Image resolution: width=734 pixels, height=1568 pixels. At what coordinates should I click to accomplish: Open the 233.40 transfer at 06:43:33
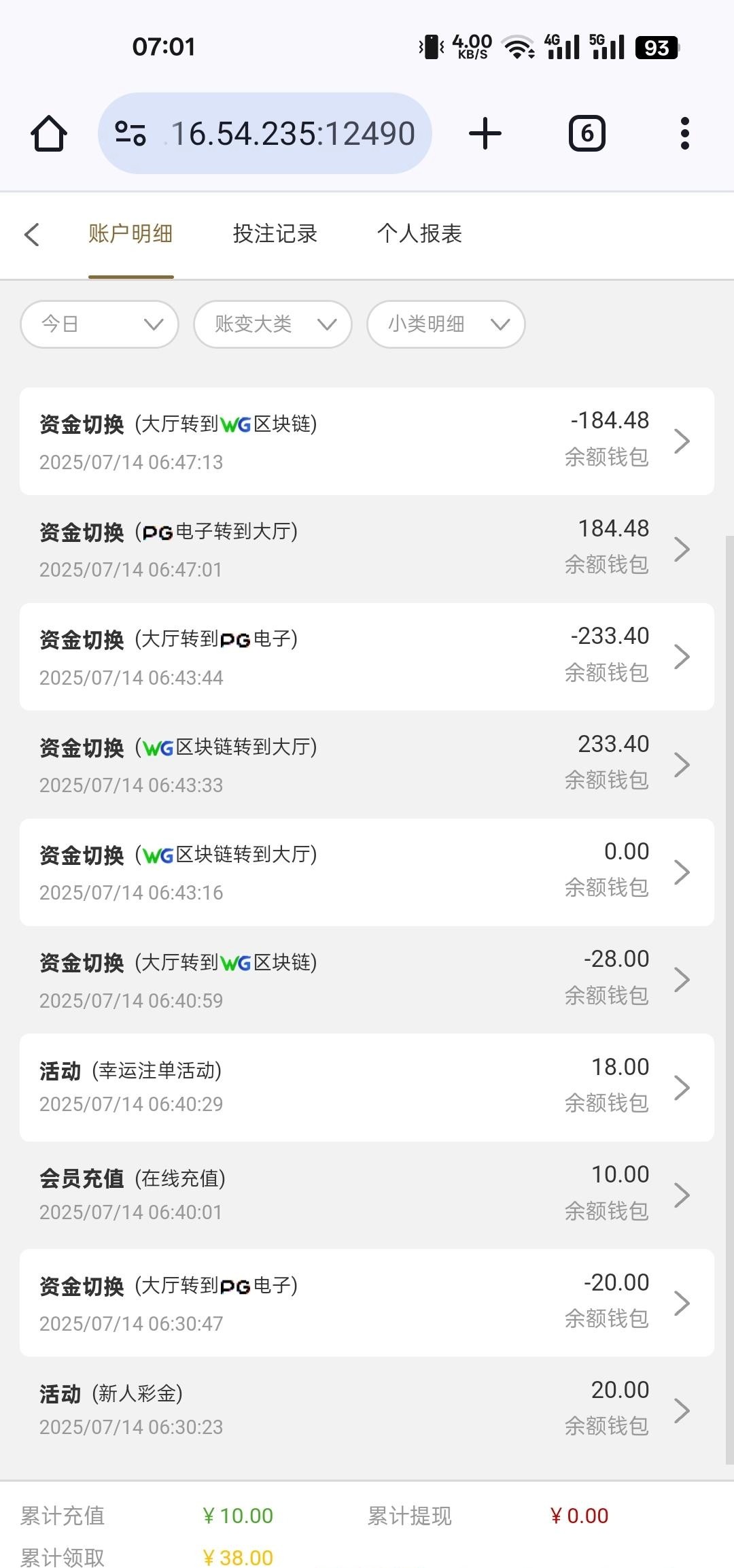click(x=367, y=764)
